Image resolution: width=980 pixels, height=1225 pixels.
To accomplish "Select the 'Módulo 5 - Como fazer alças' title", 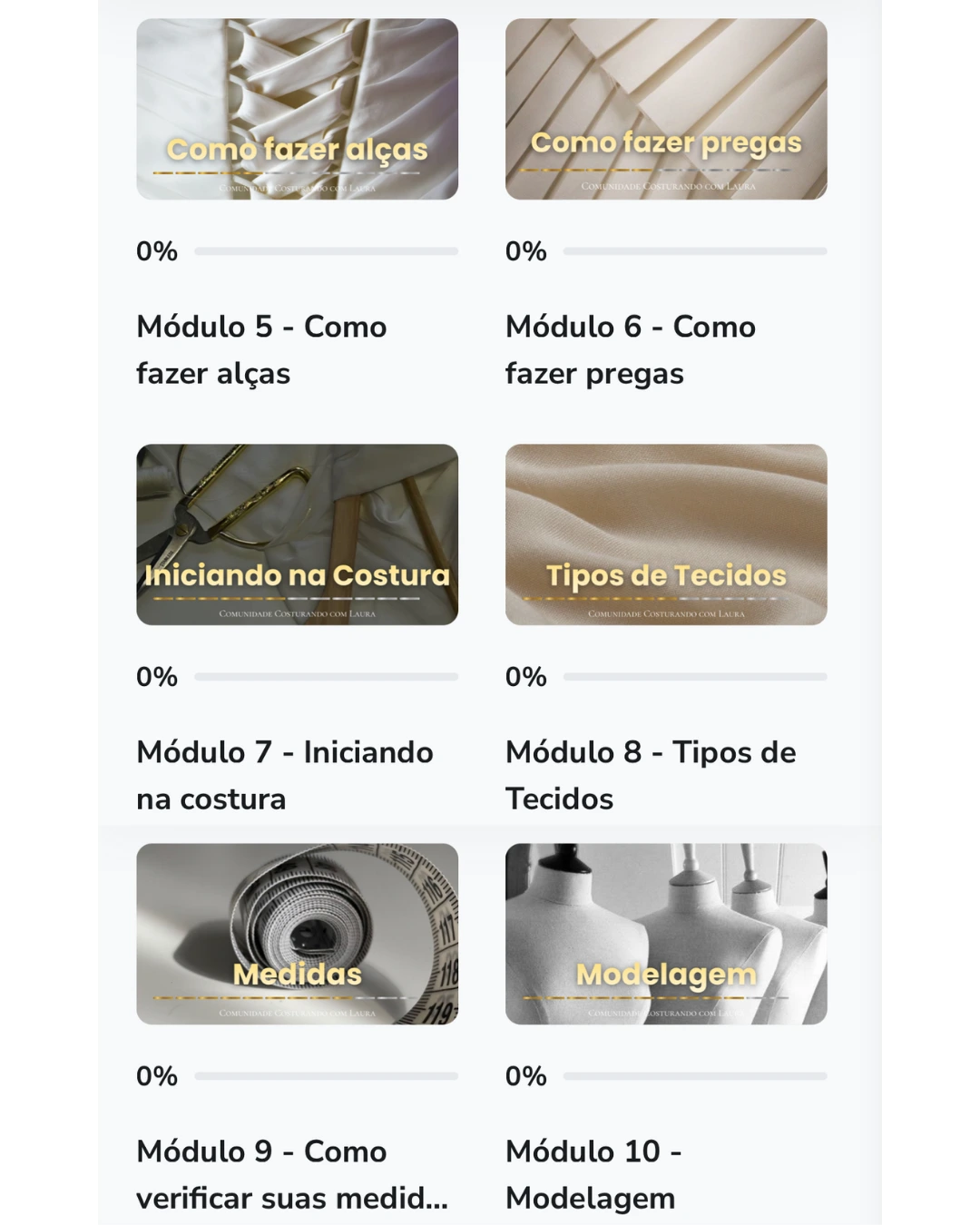I will 261,349.
